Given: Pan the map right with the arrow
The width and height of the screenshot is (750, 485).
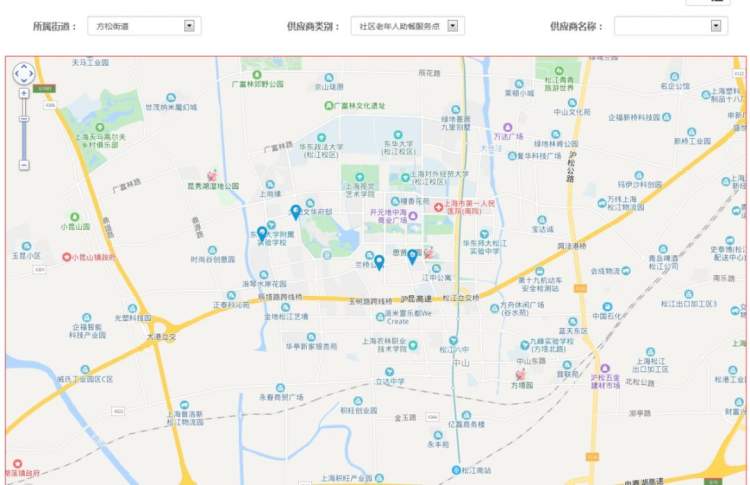Looking at the screenshot, I should (x=32, y=74).
